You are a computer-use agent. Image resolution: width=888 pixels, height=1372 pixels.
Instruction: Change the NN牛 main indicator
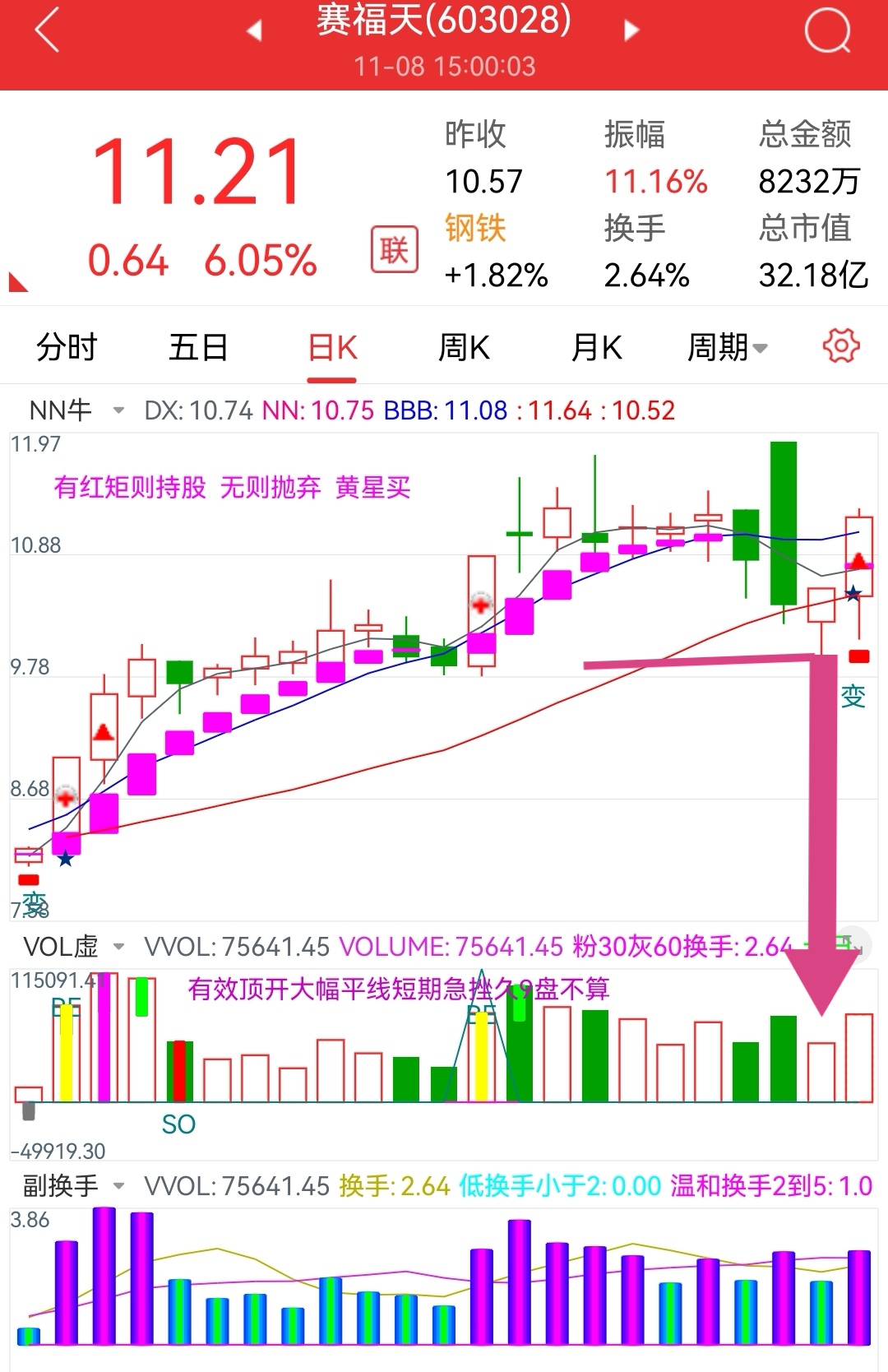76,410
